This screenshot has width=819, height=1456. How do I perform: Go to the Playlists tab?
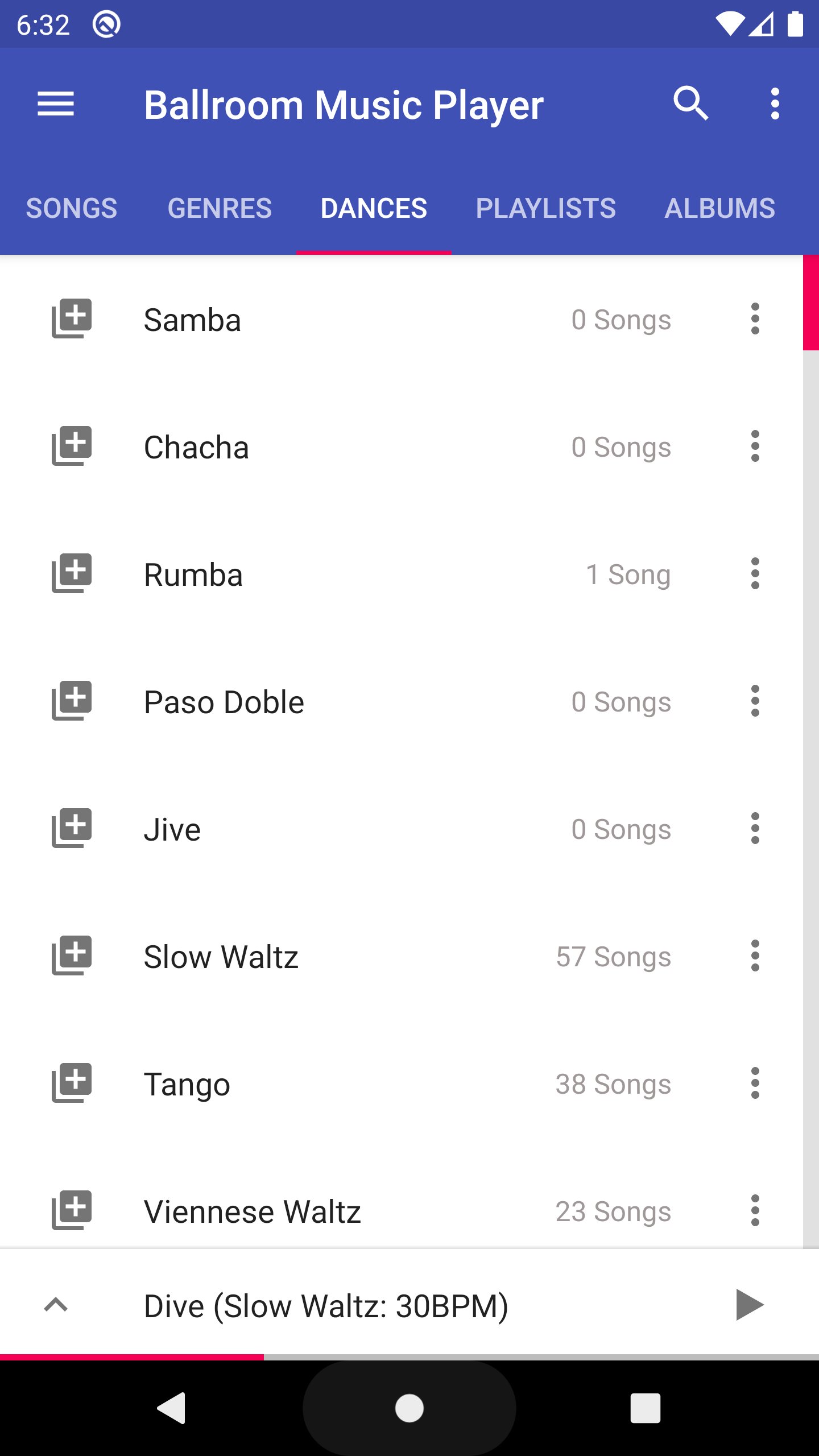pyautogui.click(x=545, y=208)
